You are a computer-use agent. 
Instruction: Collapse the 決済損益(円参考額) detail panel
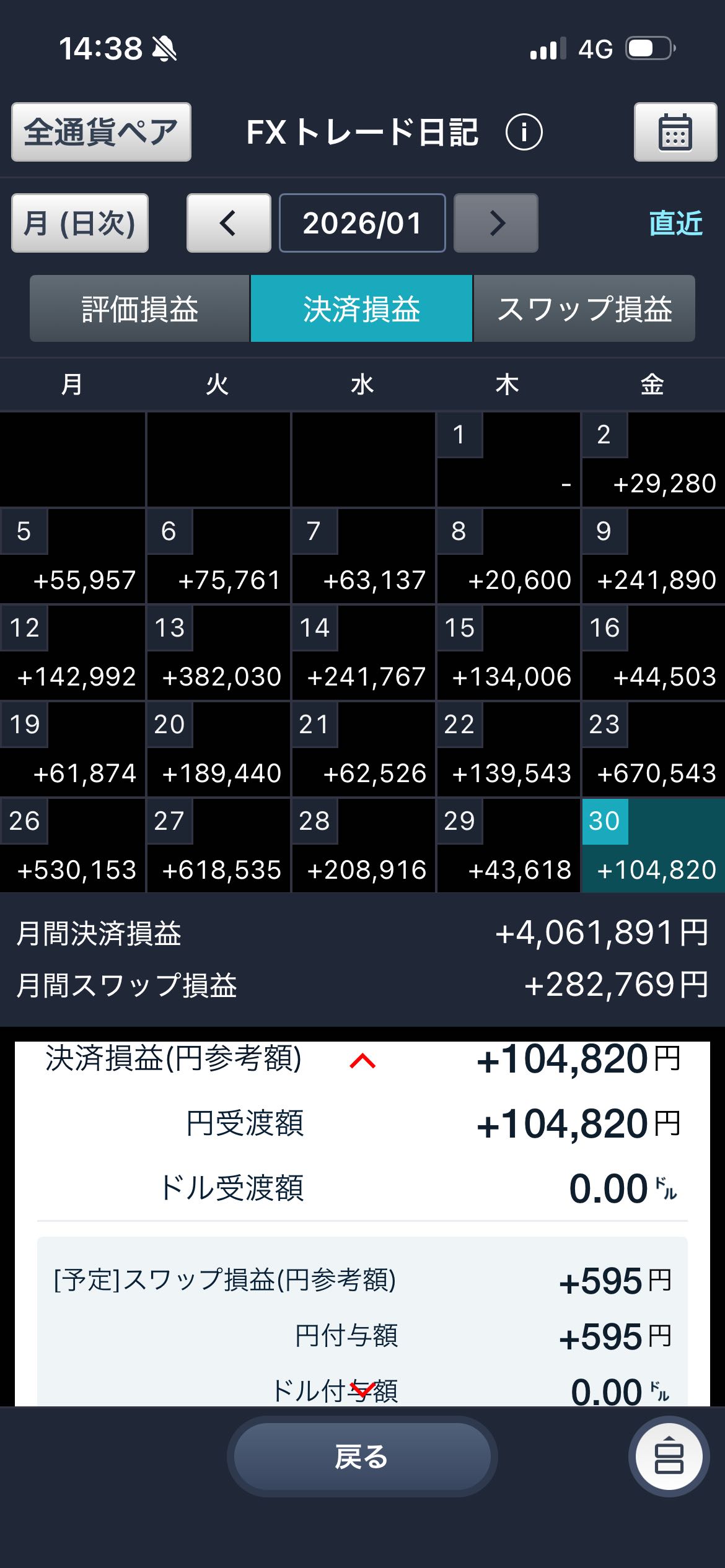click(x=362, y=1061)
